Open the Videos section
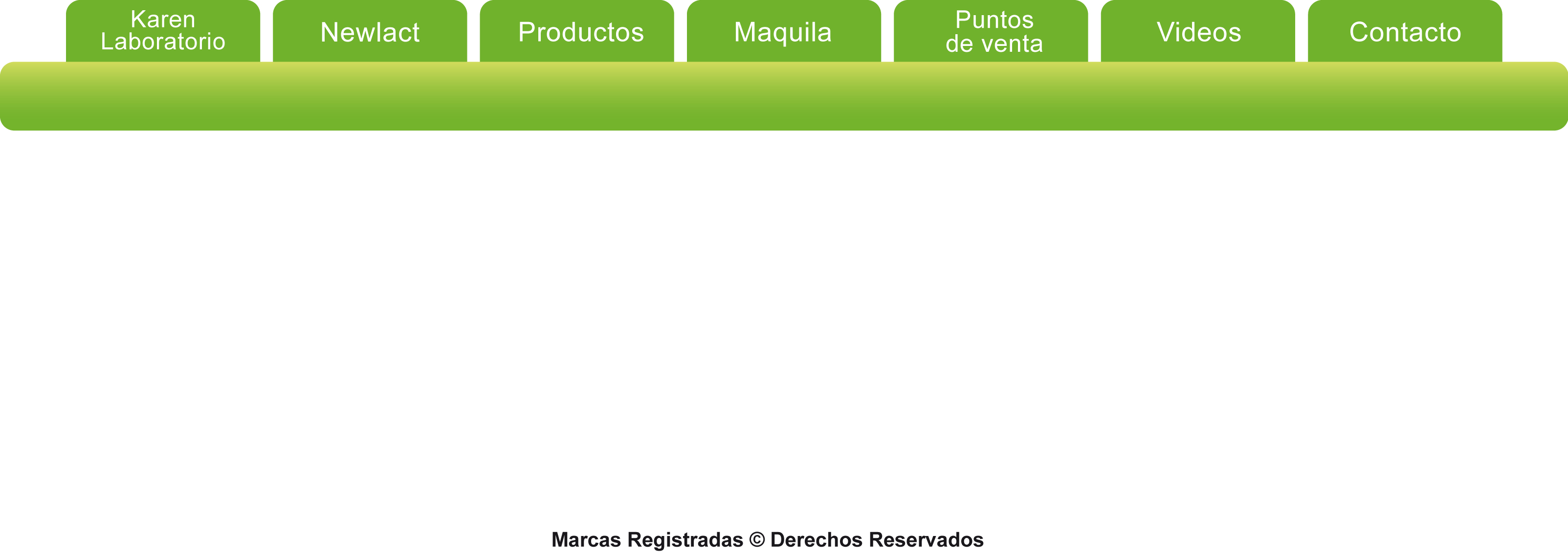The image size is (1568, 557). 1197,32
